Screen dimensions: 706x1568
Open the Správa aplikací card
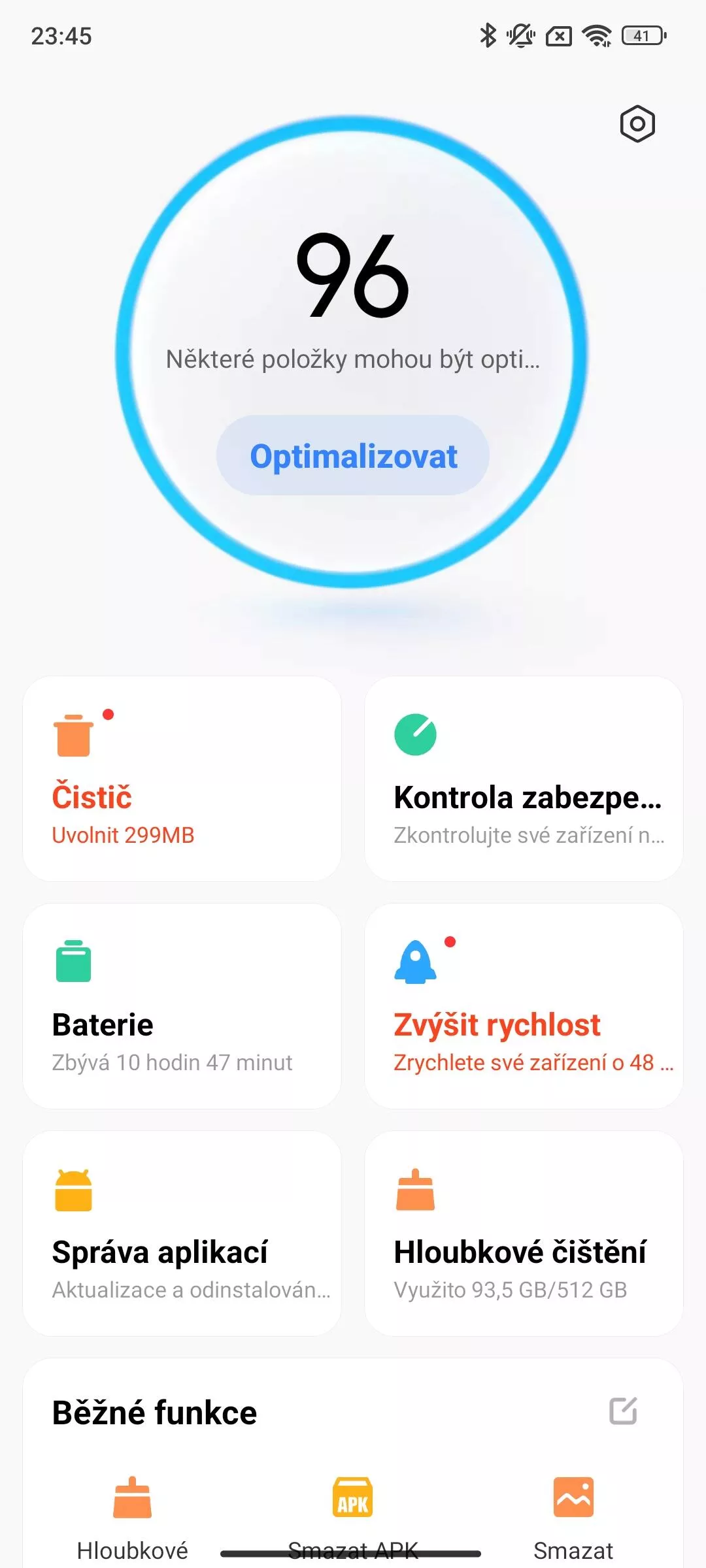(x=182, y=1233)
